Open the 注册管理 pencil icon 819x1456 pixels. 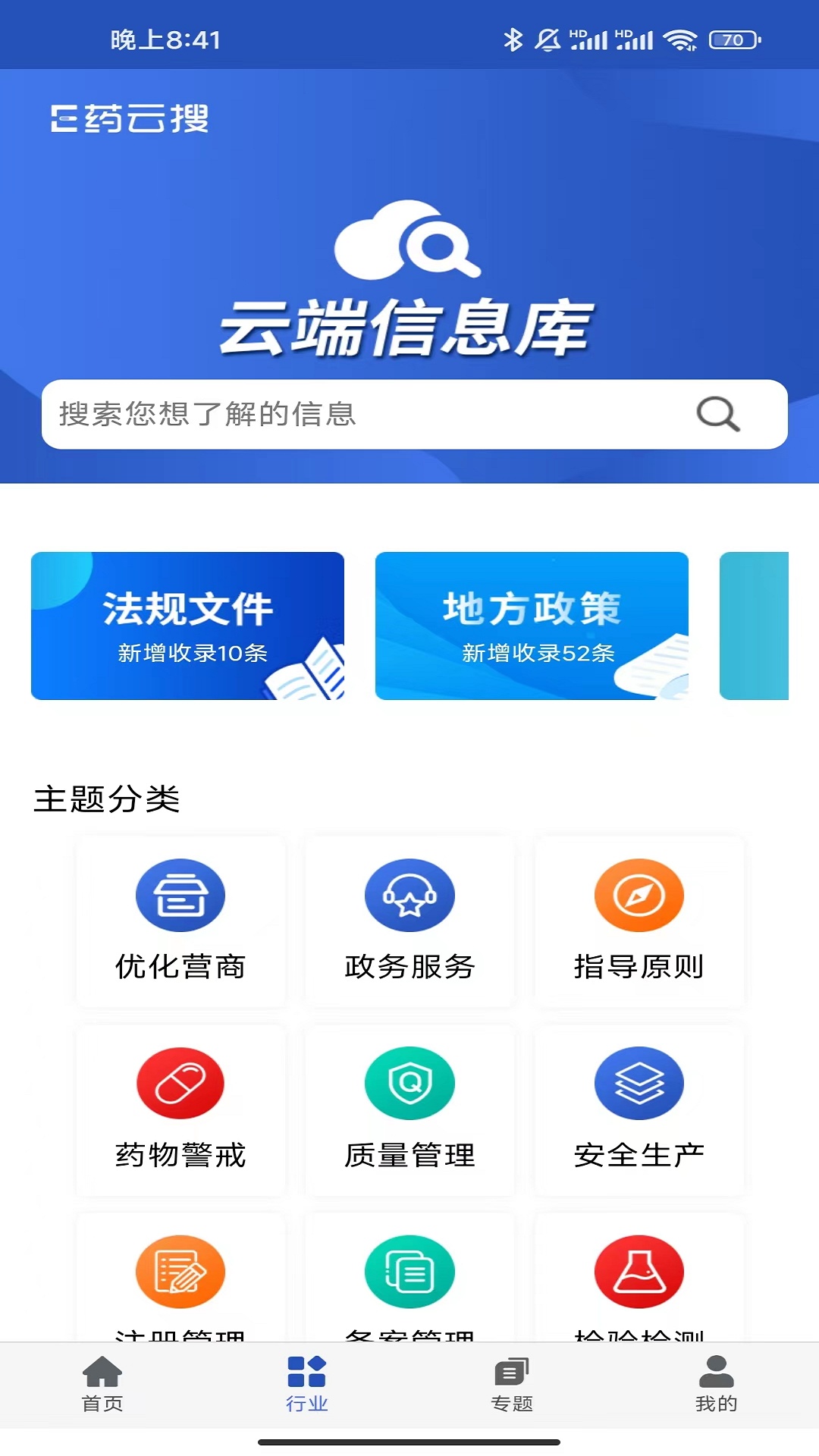pyautogui.click(x=180, y=1272)
